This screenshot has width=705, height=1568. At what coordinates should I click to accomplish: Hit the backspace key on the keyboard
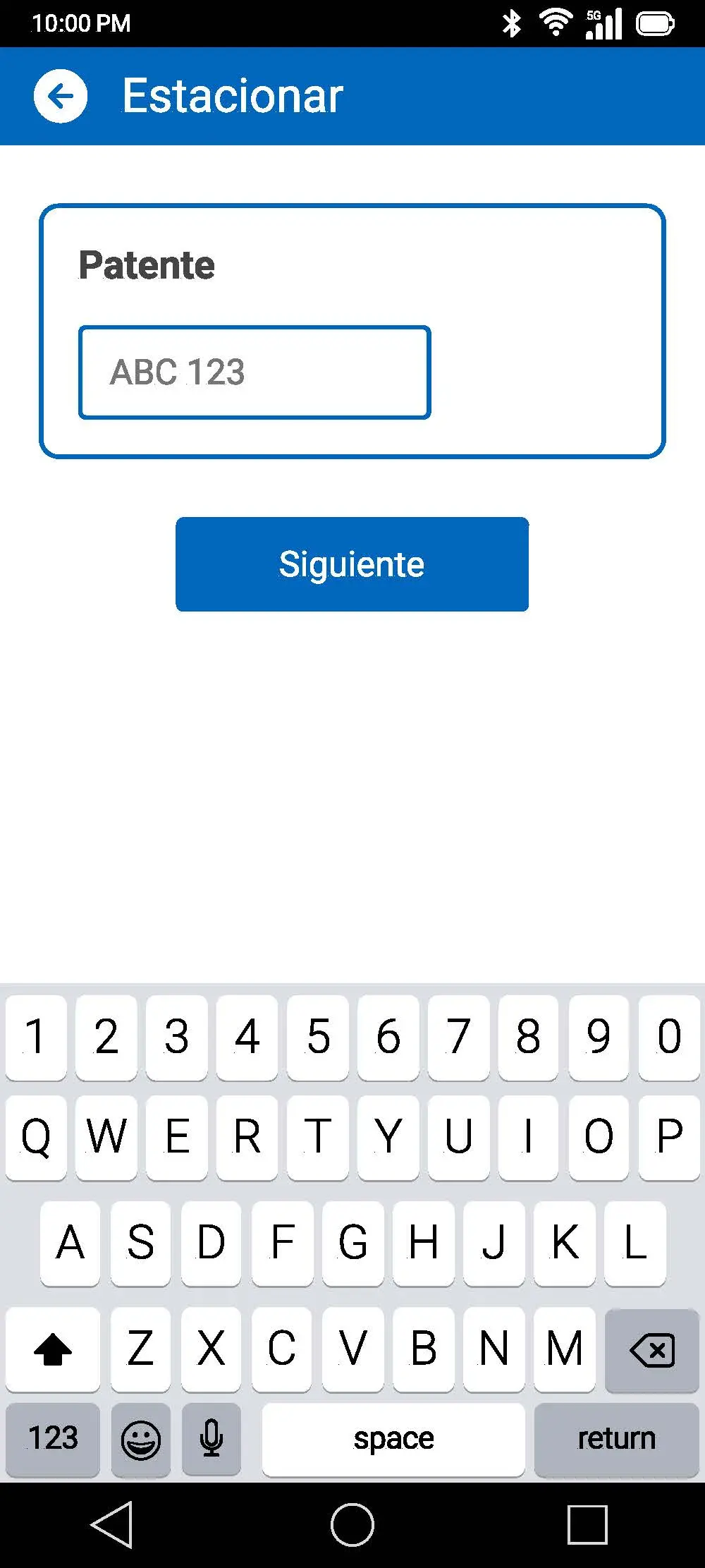[652, 1351]
